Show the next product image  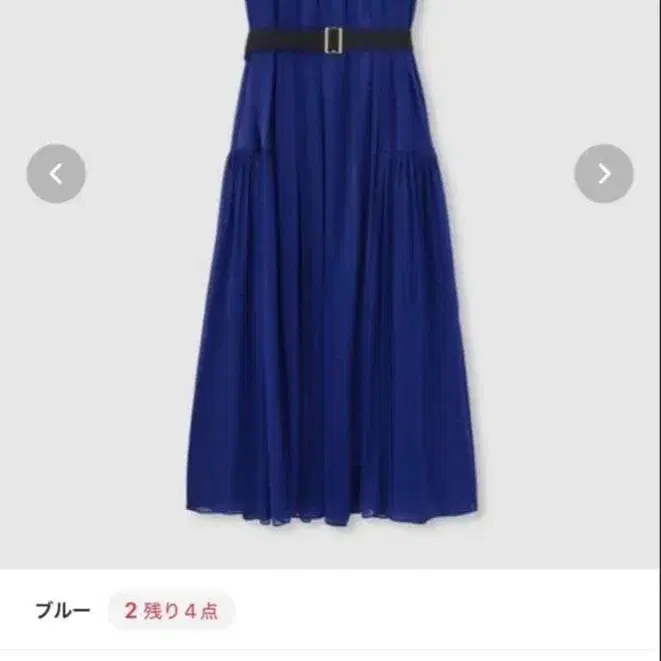click(604, 174)
